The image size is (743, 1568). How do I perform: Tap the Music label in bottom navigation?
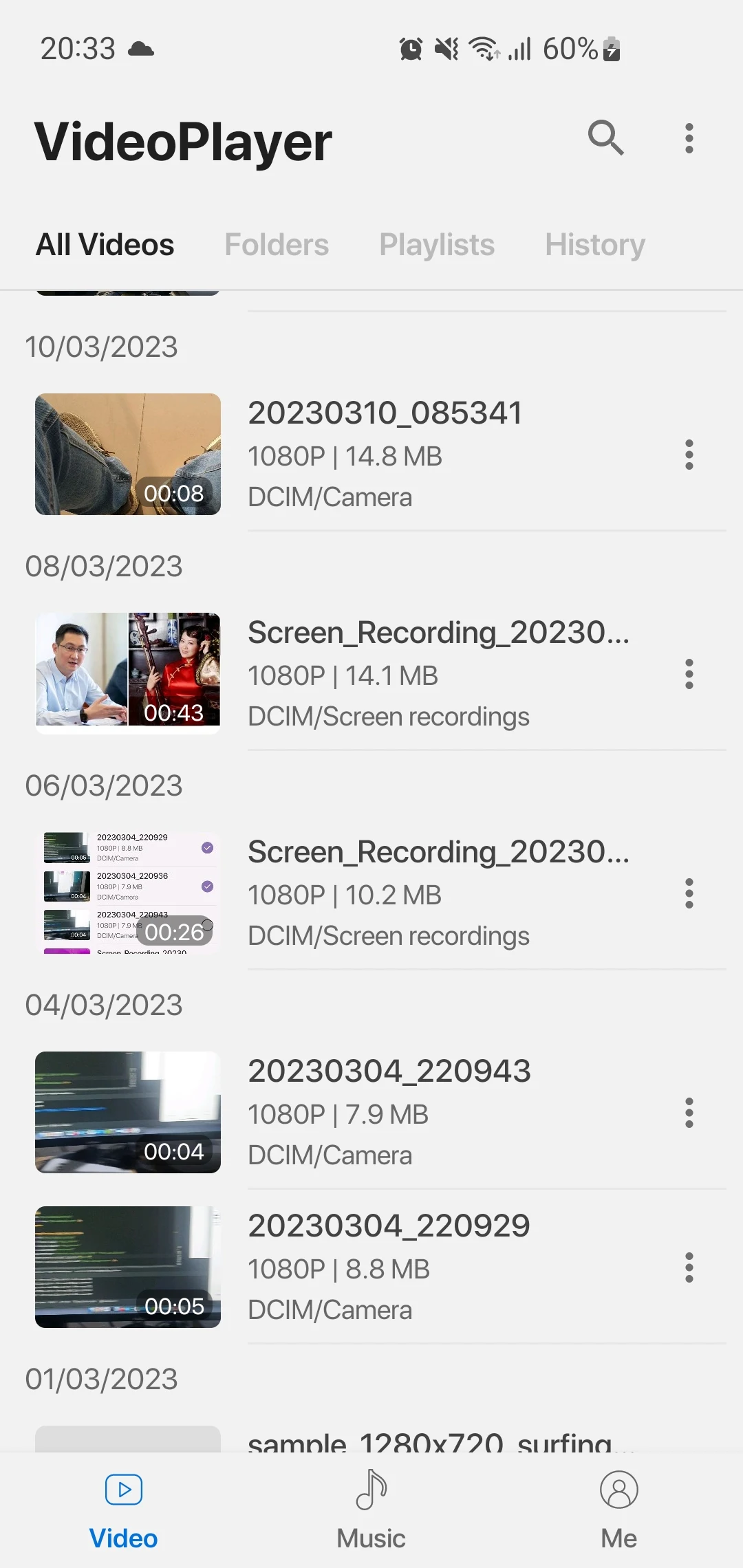(370, 1538)
